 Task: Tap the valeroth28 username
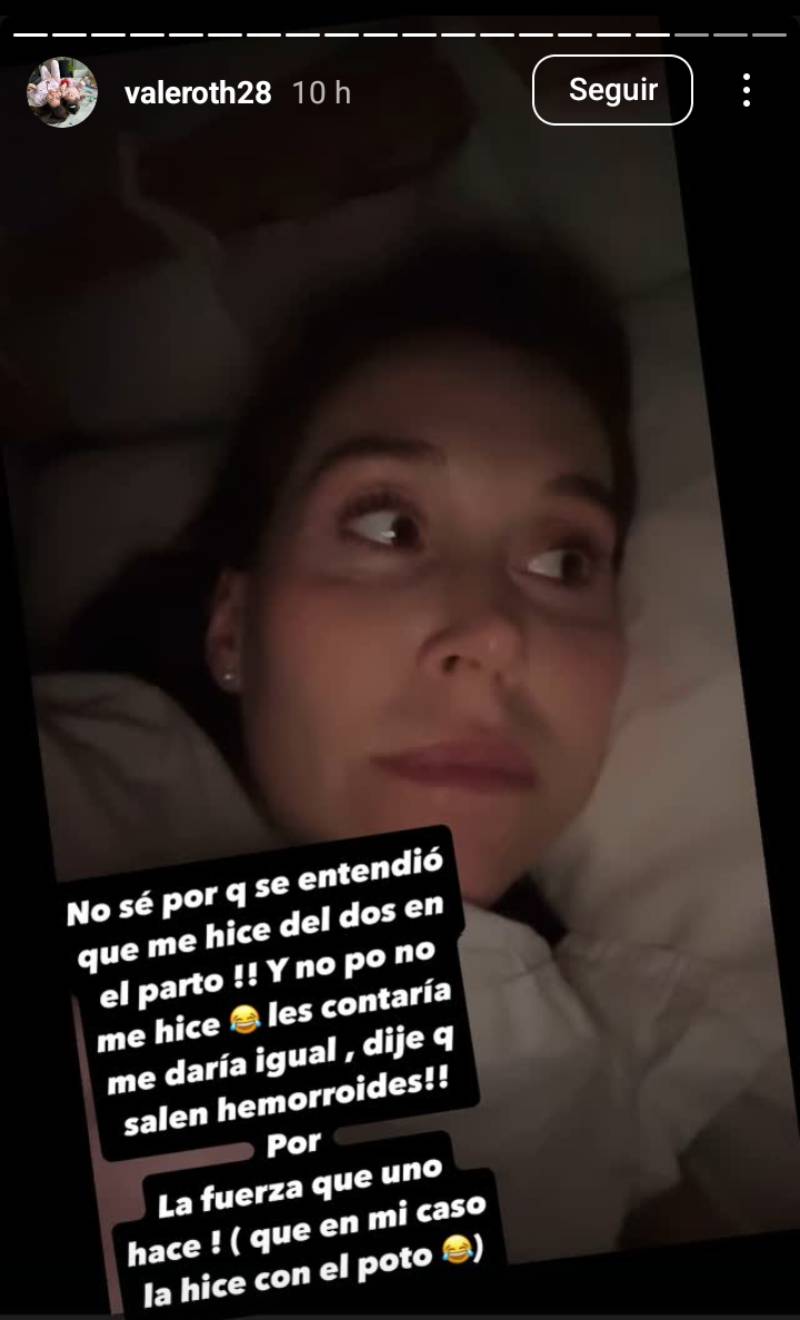coord(197,93)
